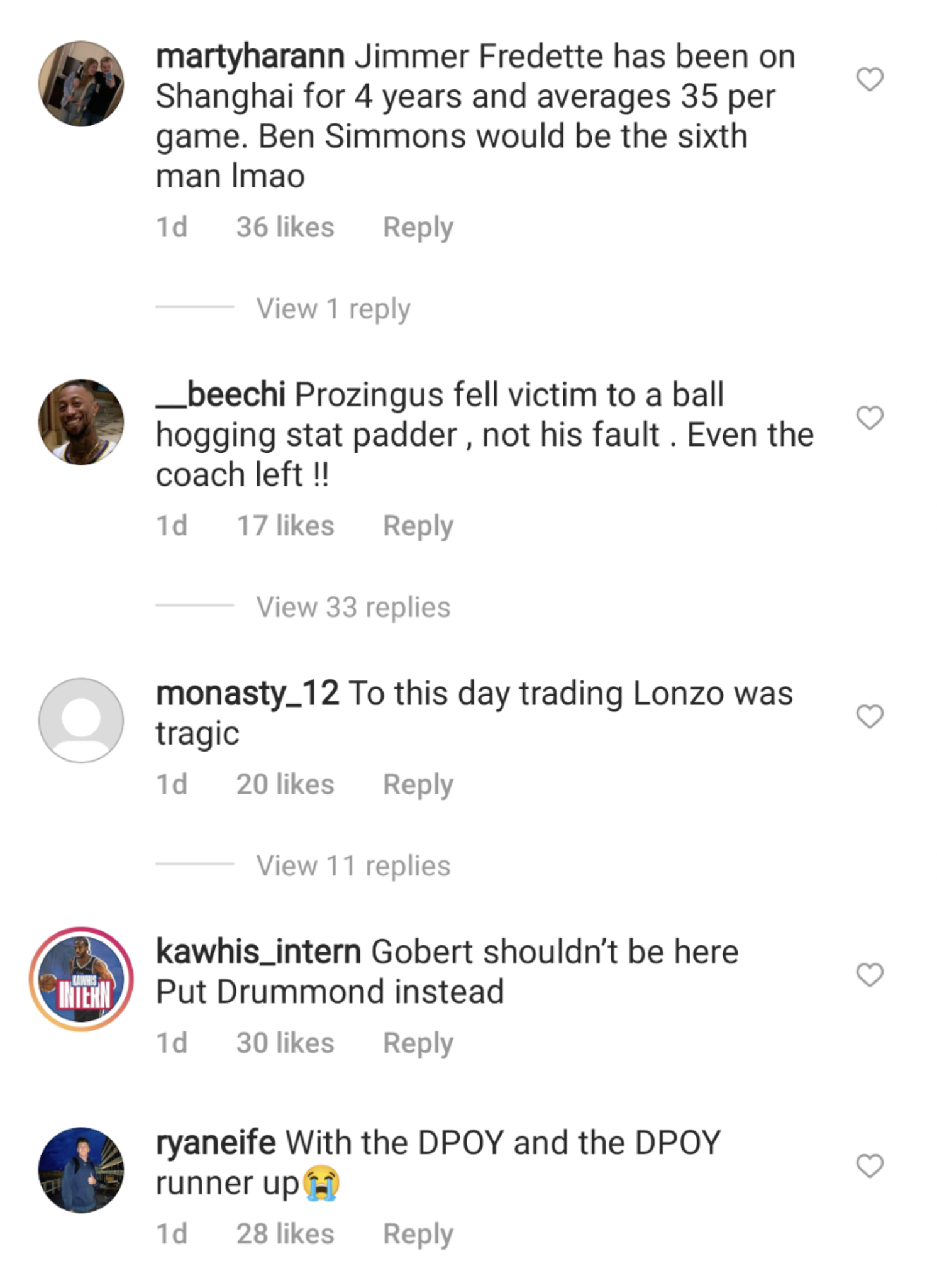
Task: Like __beechi's comment about Prozingus
Action: point(870,418)
